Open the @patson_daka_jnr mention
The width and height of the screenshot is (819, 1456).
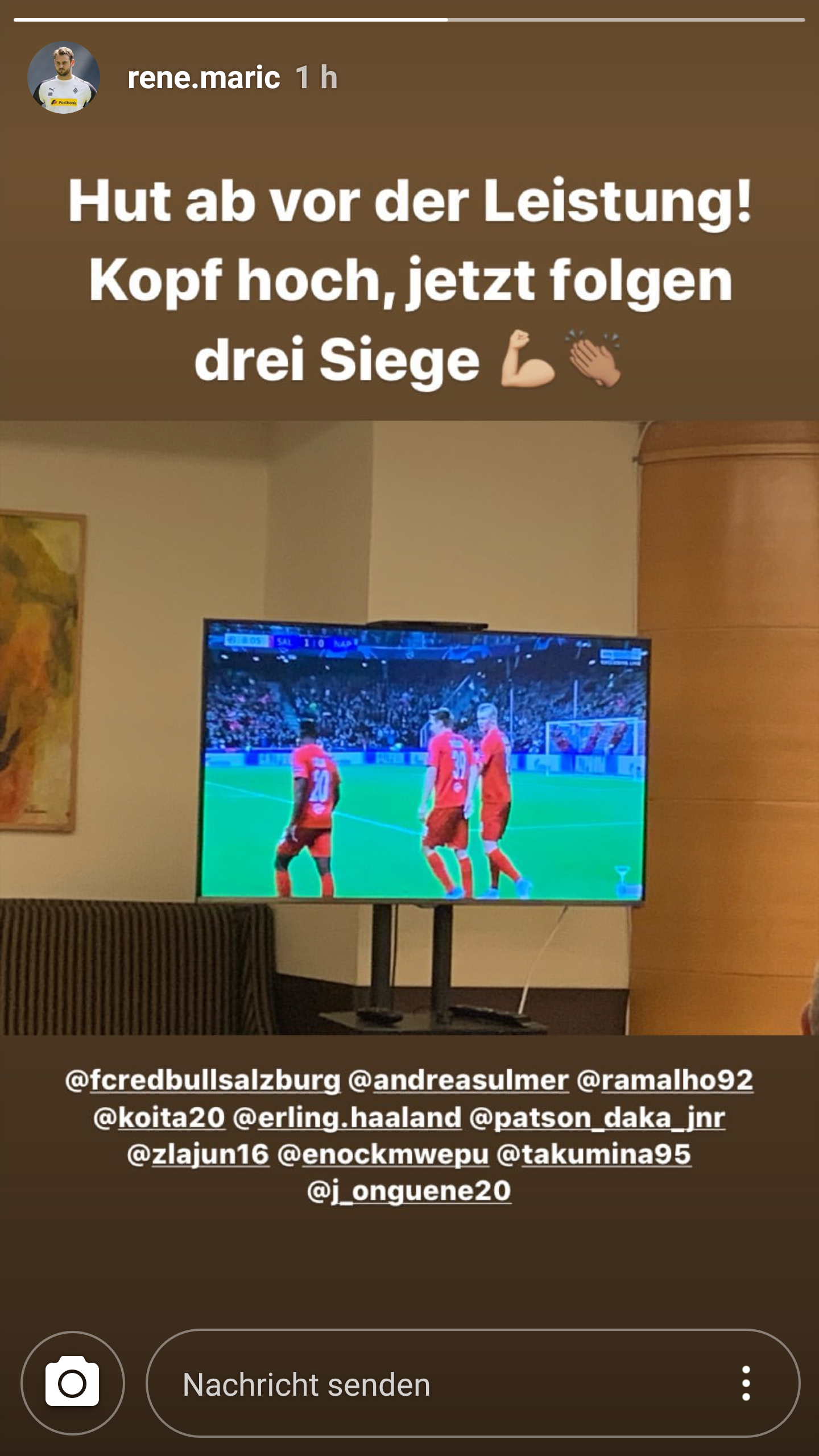click(x=597, y=1117)
